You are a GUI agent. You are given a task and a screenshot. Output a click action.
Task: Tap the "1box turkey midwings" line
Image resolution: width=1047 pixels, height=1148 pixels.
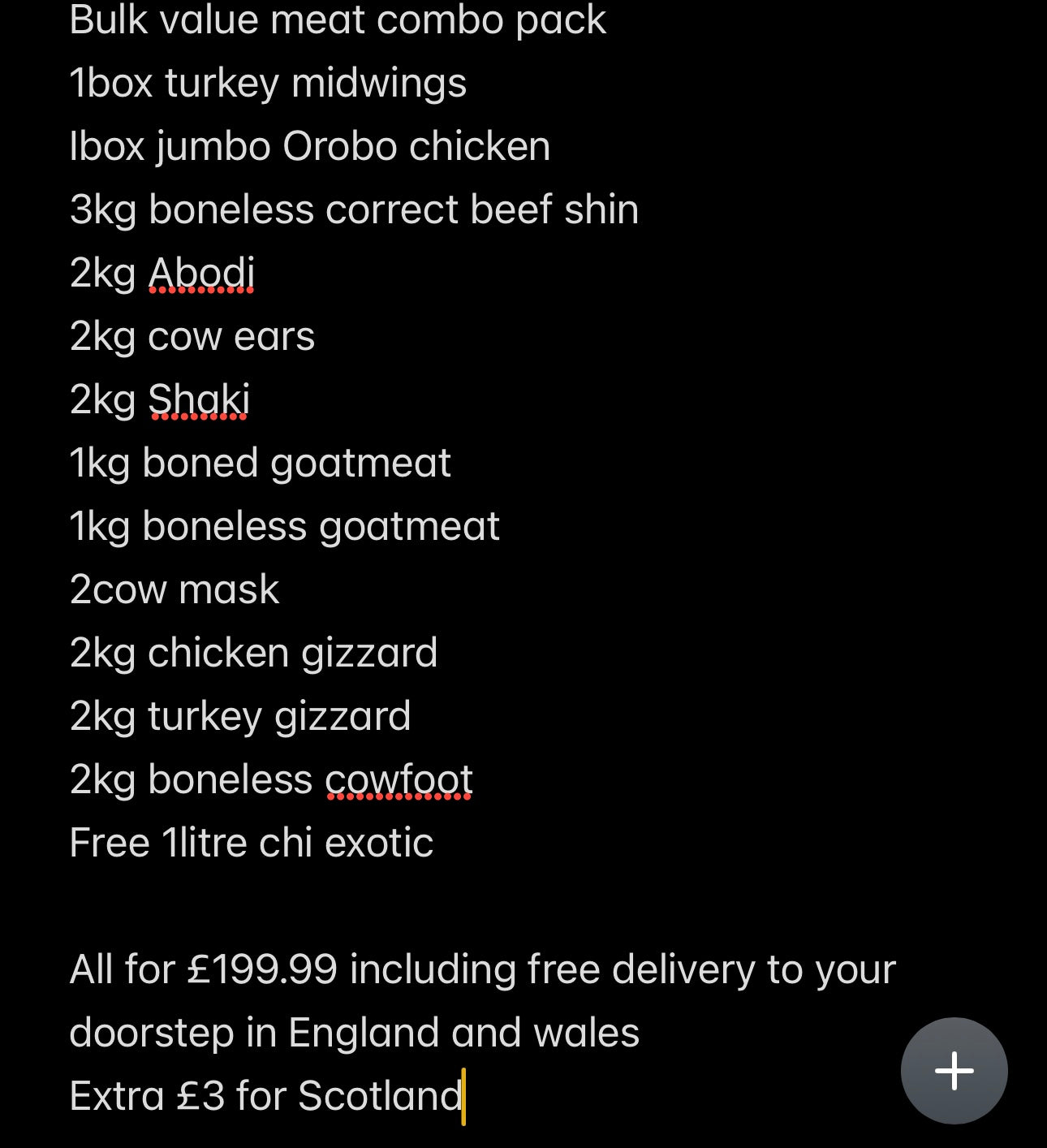tap(268, 82)
